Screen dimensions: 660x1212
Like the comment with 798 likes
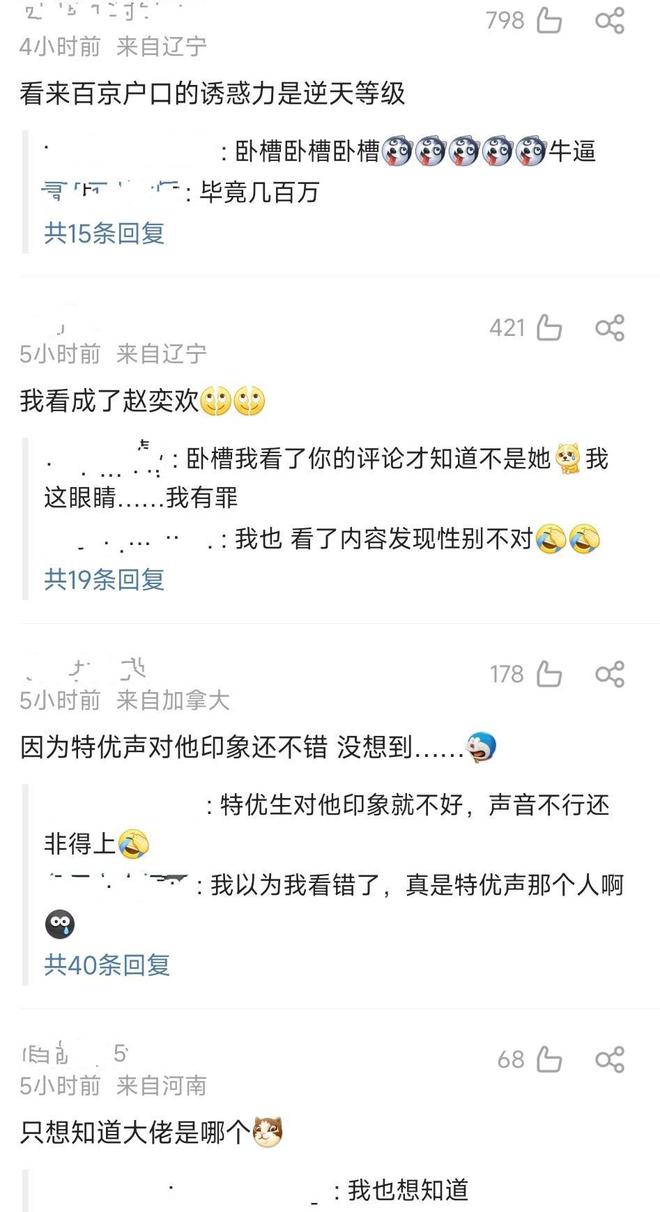pos(549,20)
